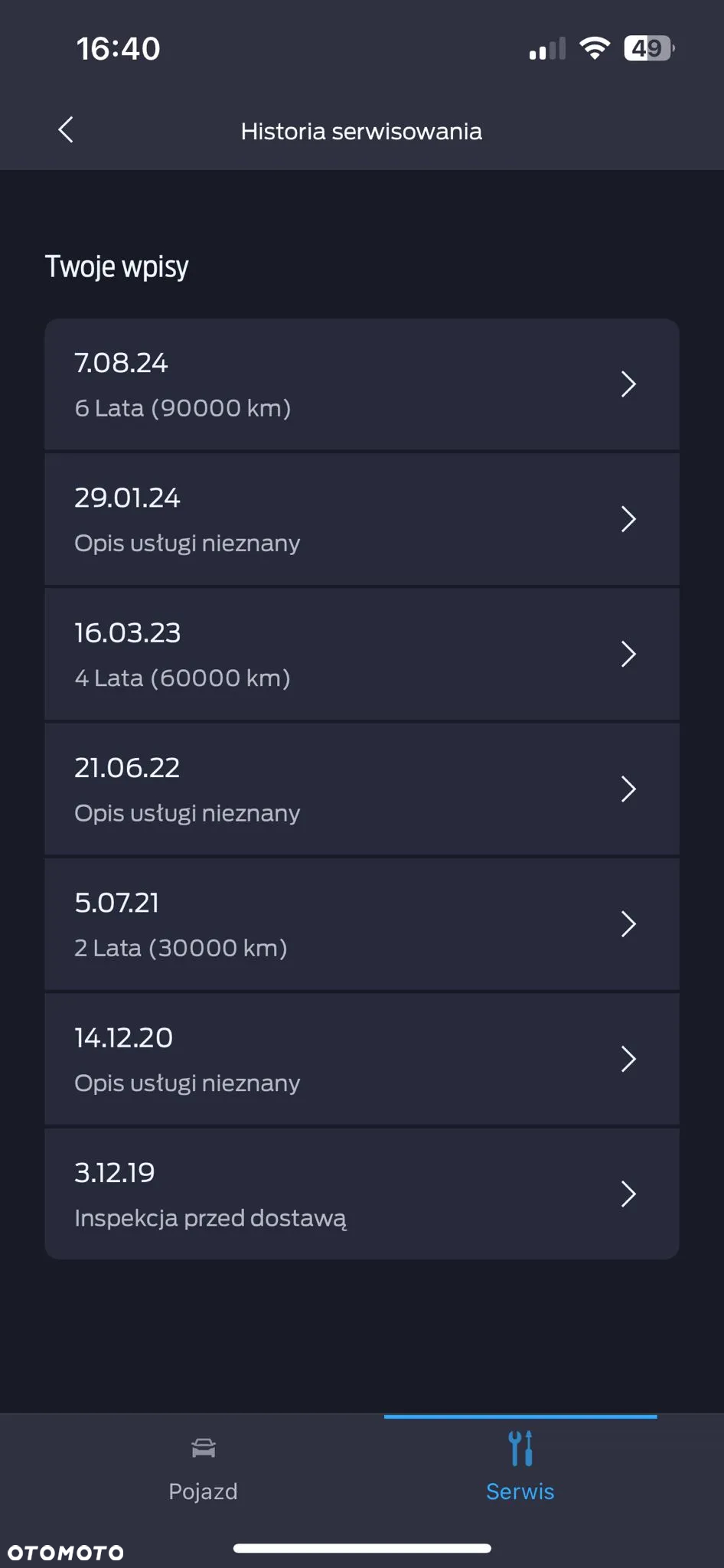This screenshot has width=724, height=1568.
Task: Go back from Historia serwisowania
Action: (66, 130)
